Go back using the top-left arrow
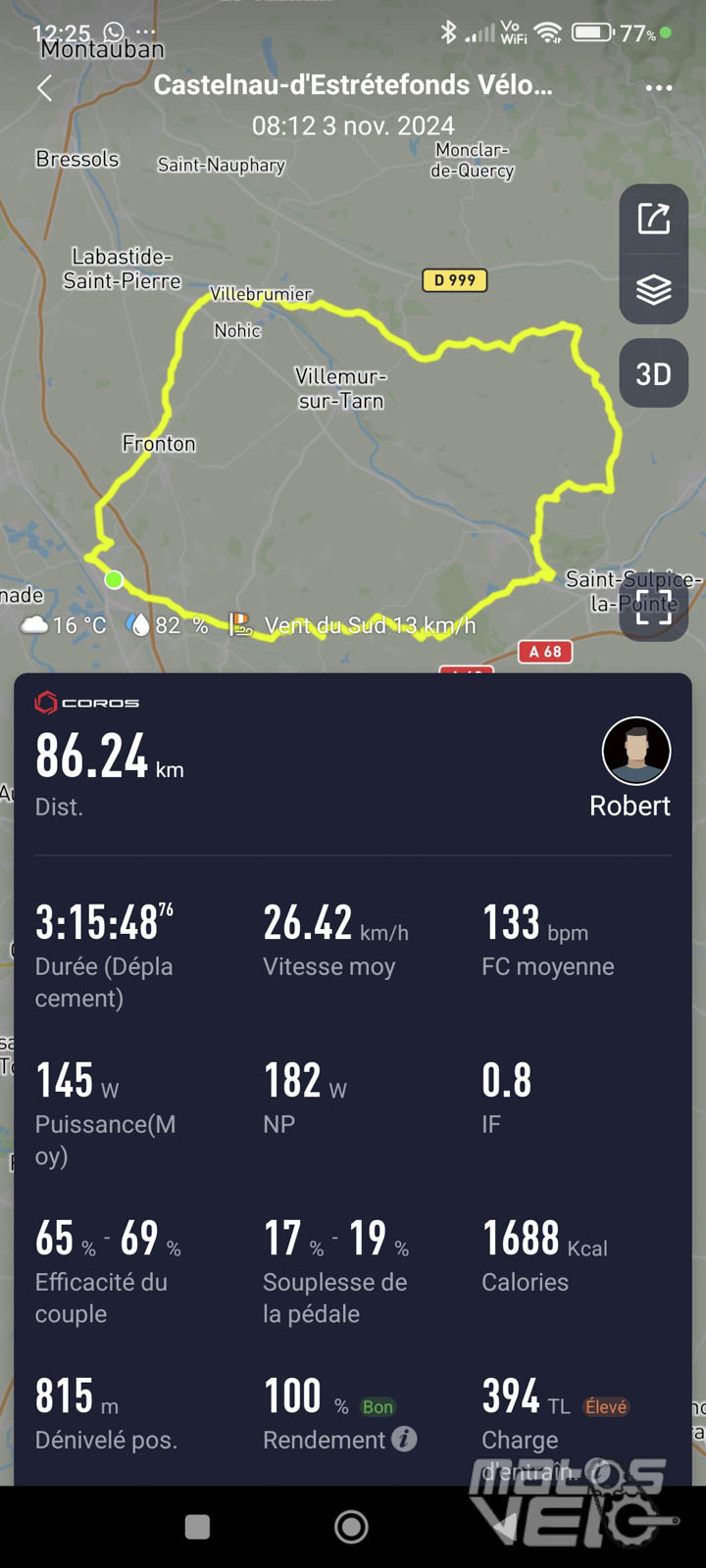 [x=45, y=88]
